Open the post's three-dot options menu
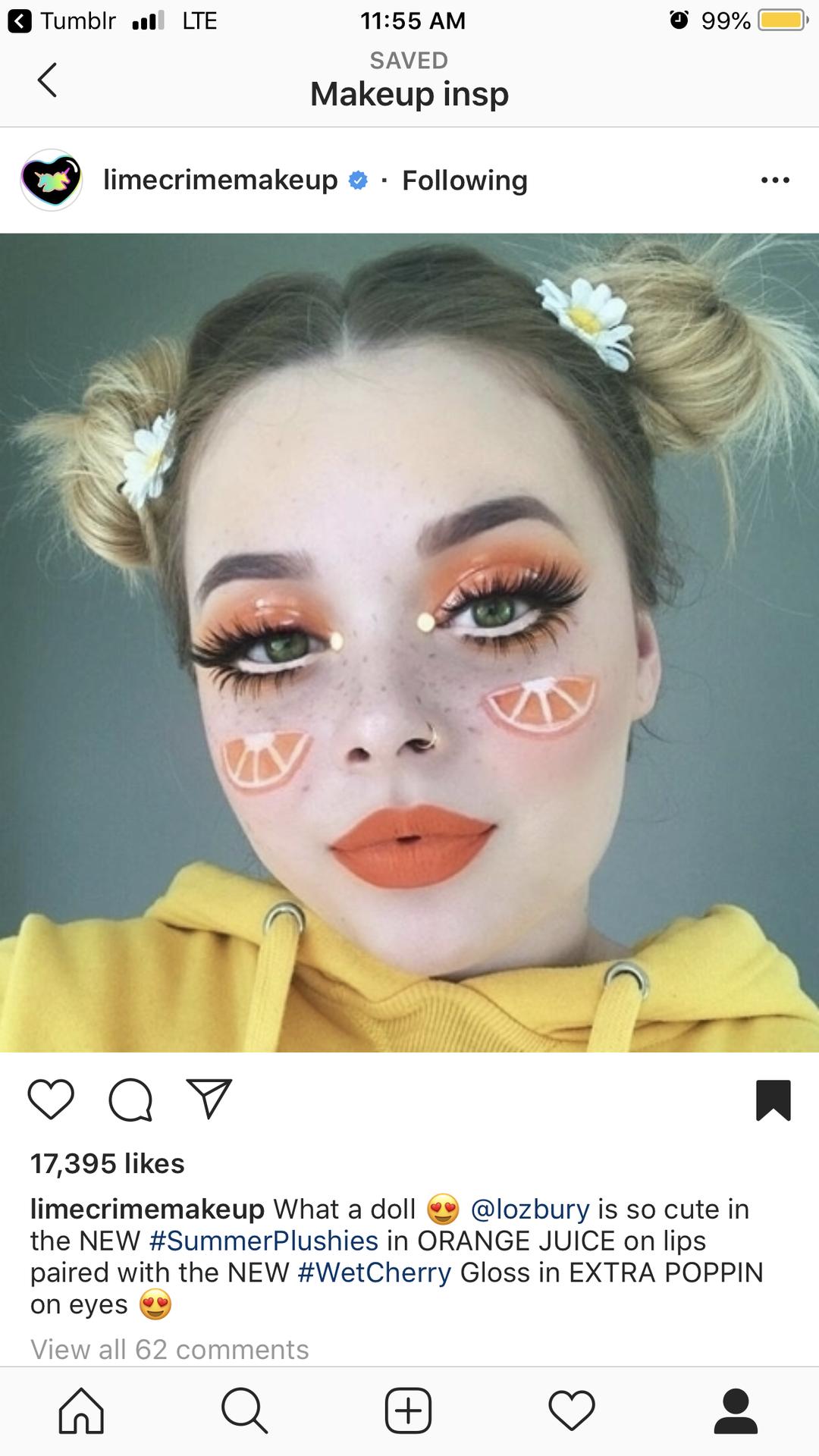The height and width of the screenshot is (1456, 819). pos(775,180)
